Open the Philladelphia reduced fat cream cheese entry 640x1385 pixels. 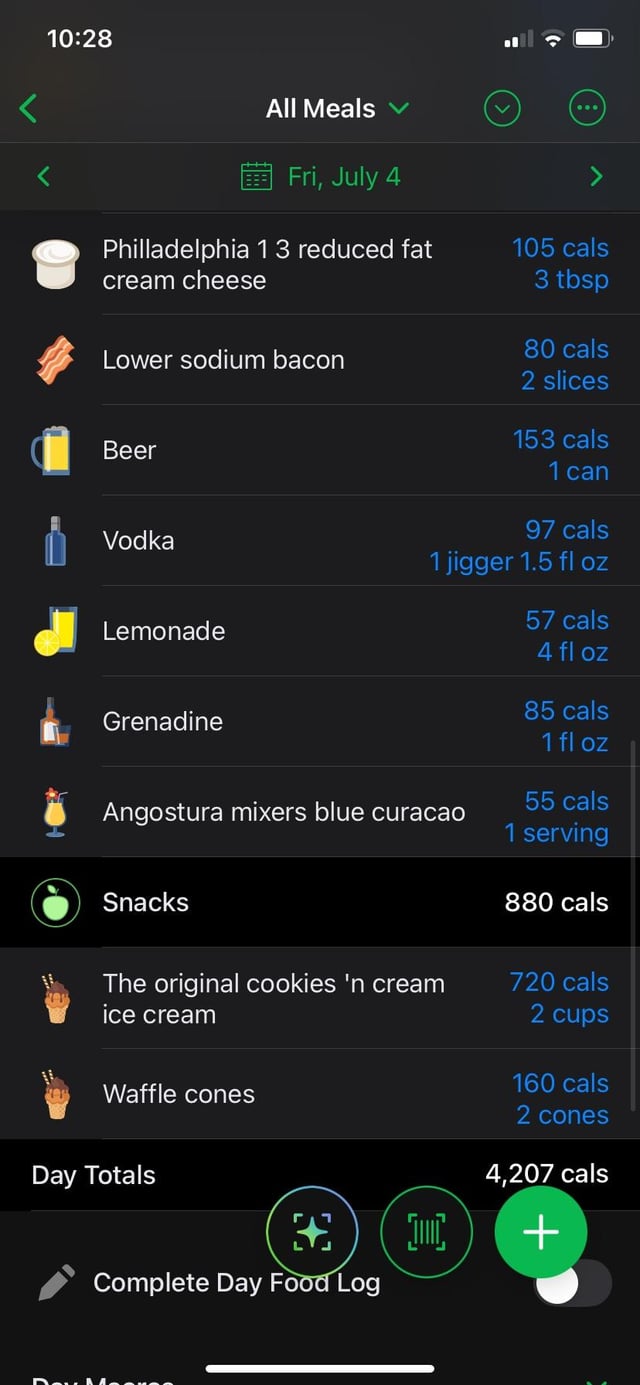pyautogui.click(x=320, y=264)
